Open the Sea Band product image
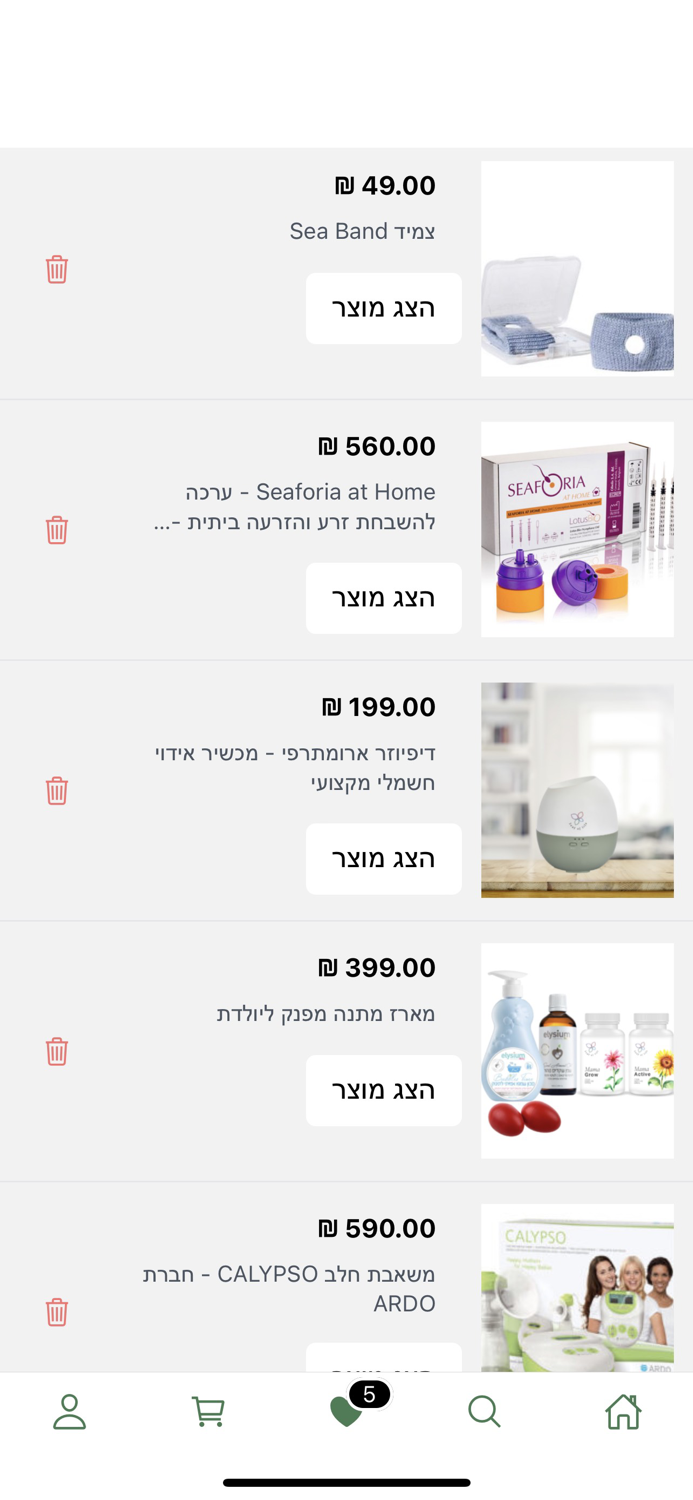This screenshot has width=693, height=1500. (x=577, y=269)
